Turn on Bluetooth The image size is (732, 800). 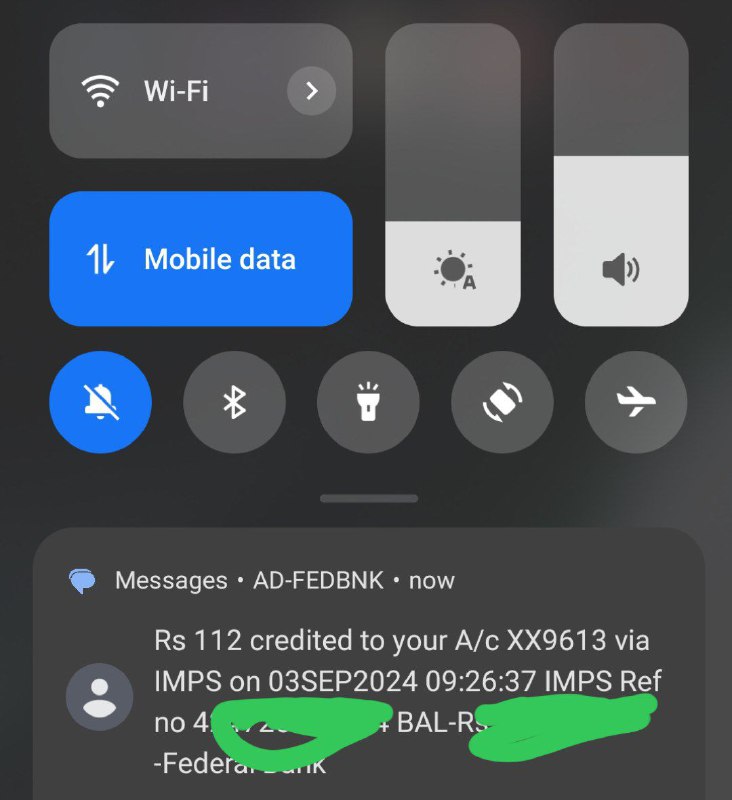(234, 403)
